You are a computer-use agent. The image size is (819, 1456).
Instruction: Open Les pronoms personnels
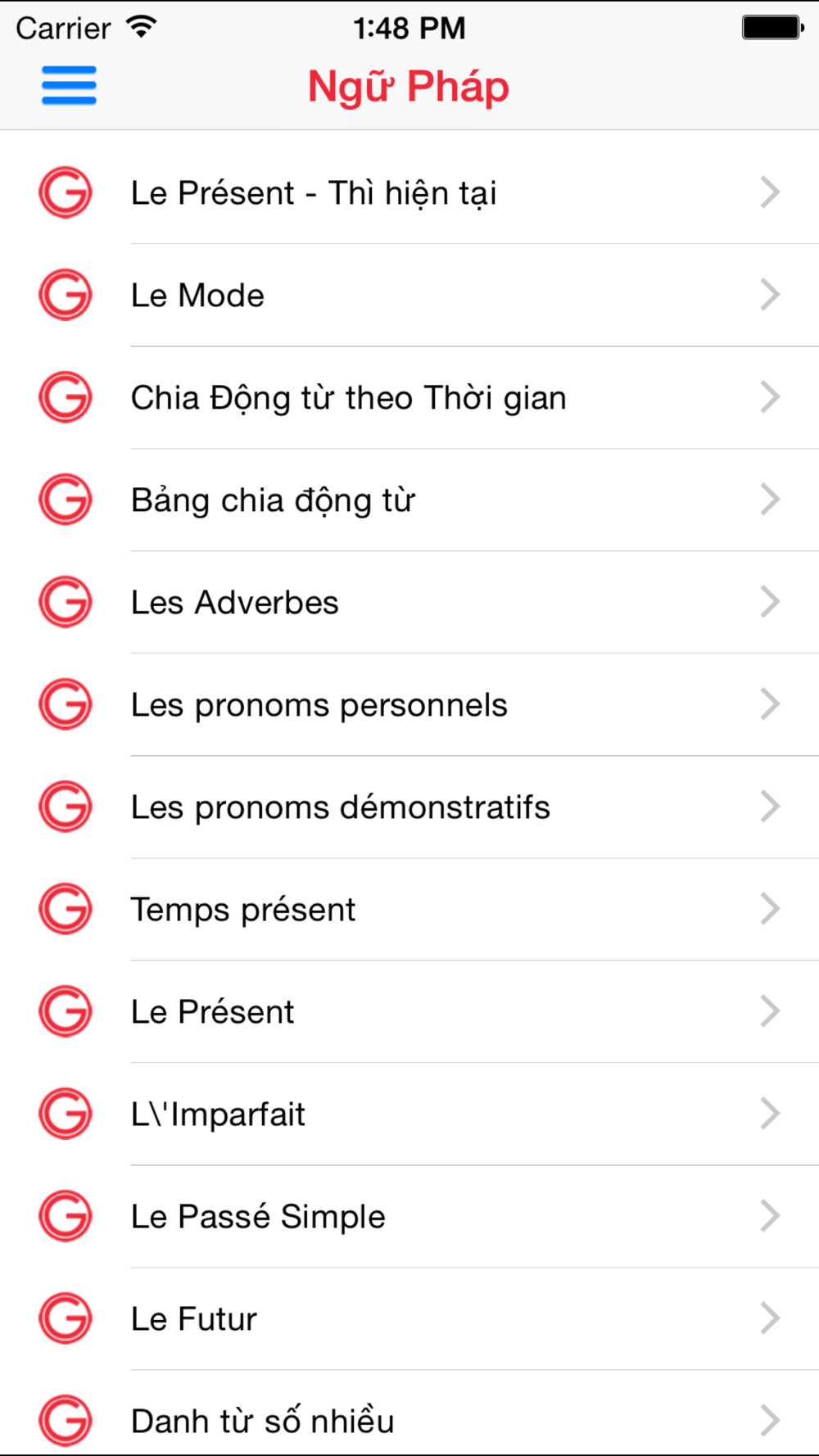(409, 704)
